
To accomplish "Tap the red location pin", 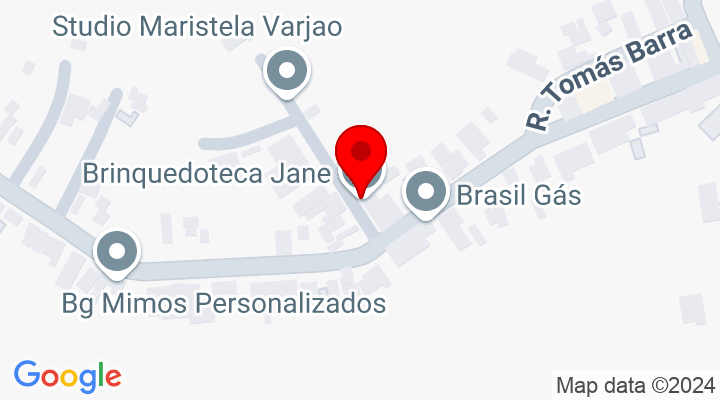I will point(361,153).
